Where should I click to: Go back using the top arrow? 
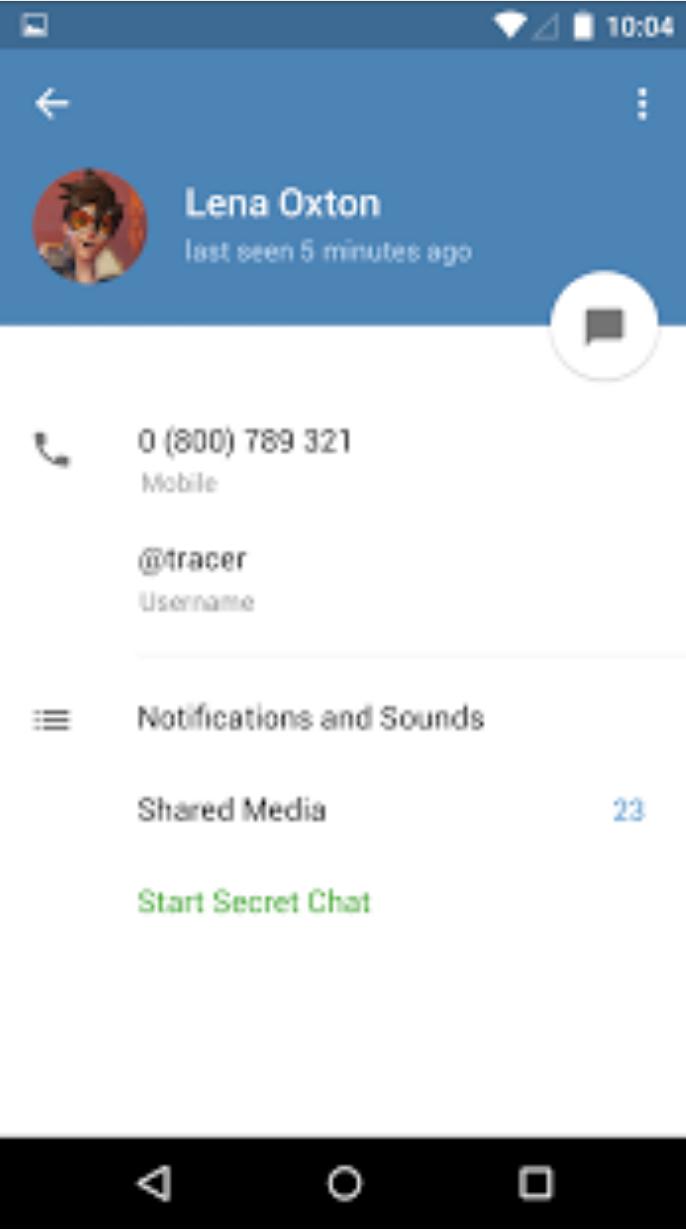[x=52, y=103]
